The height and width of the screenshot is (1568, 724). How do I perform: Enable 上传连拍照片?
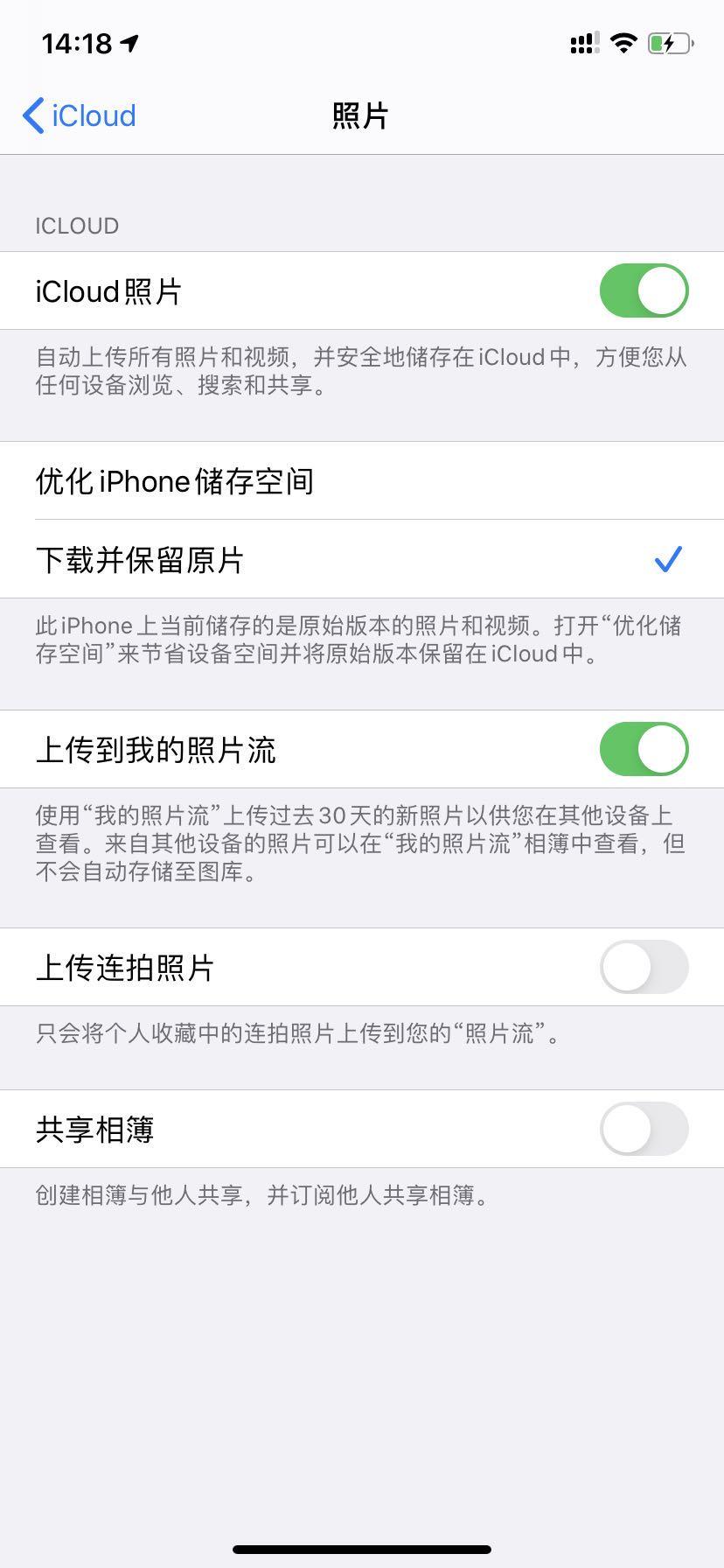pos(644,968)
